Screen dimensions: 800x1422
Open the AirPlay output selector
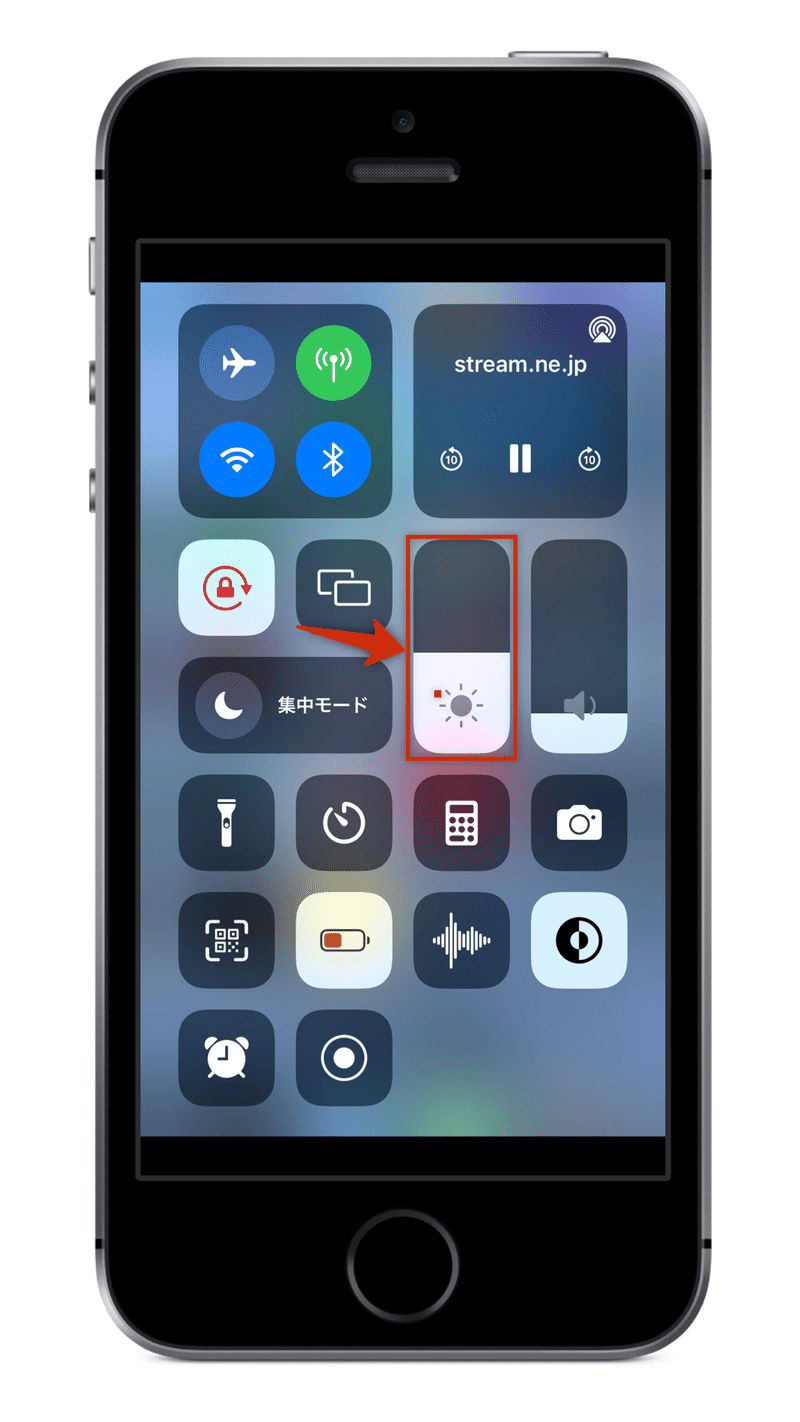click(x=602, y=330)
